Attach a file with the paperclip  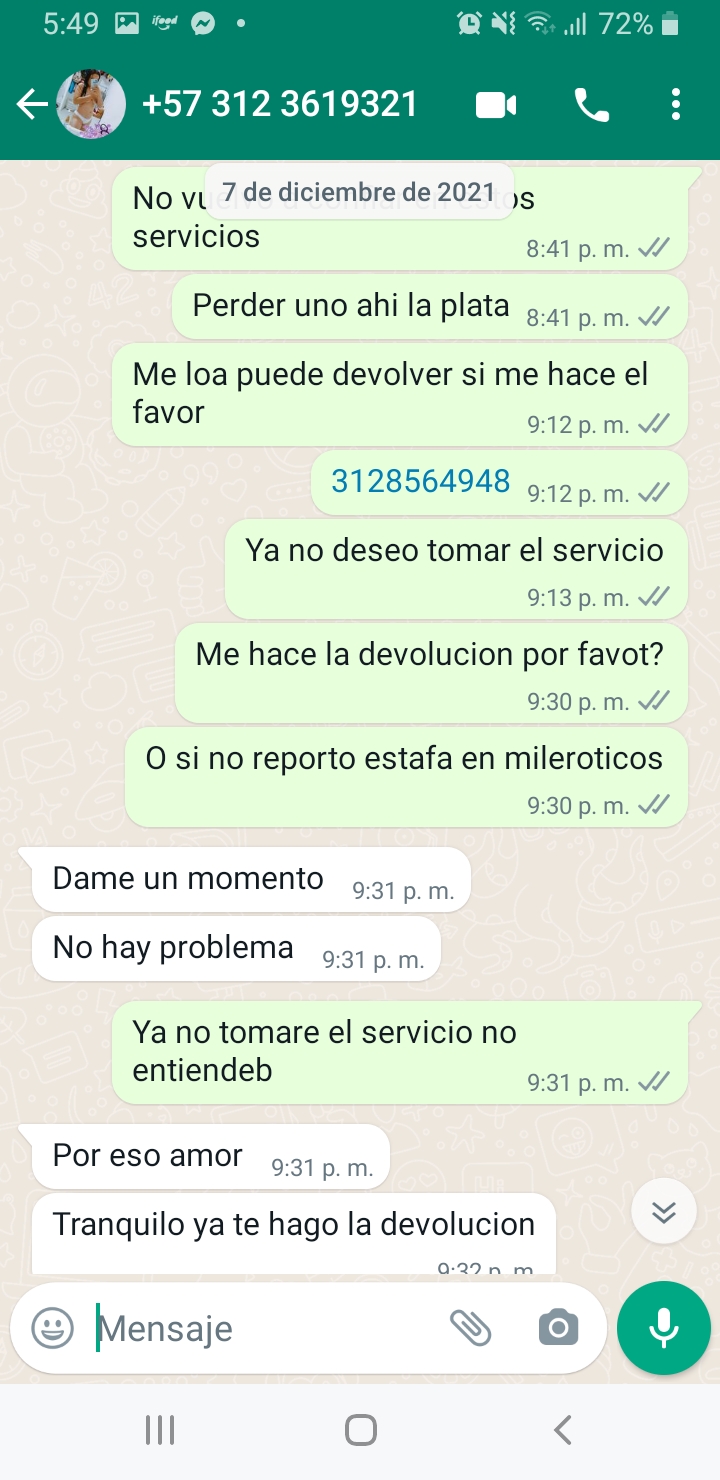point(470,1328)
